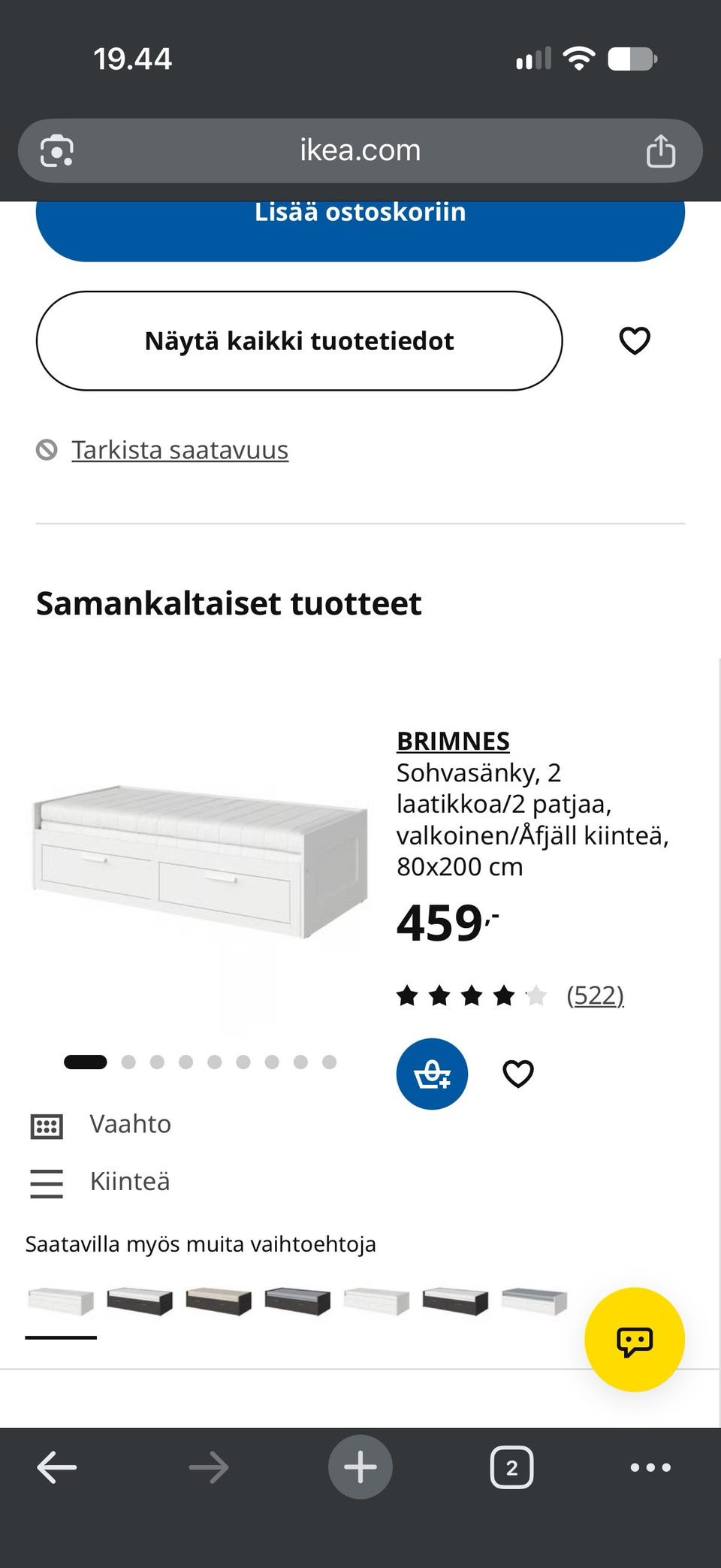This screenshot has height=1568, width=721.
Task: Open the BRIMNES product link
Action: (453, 741)
